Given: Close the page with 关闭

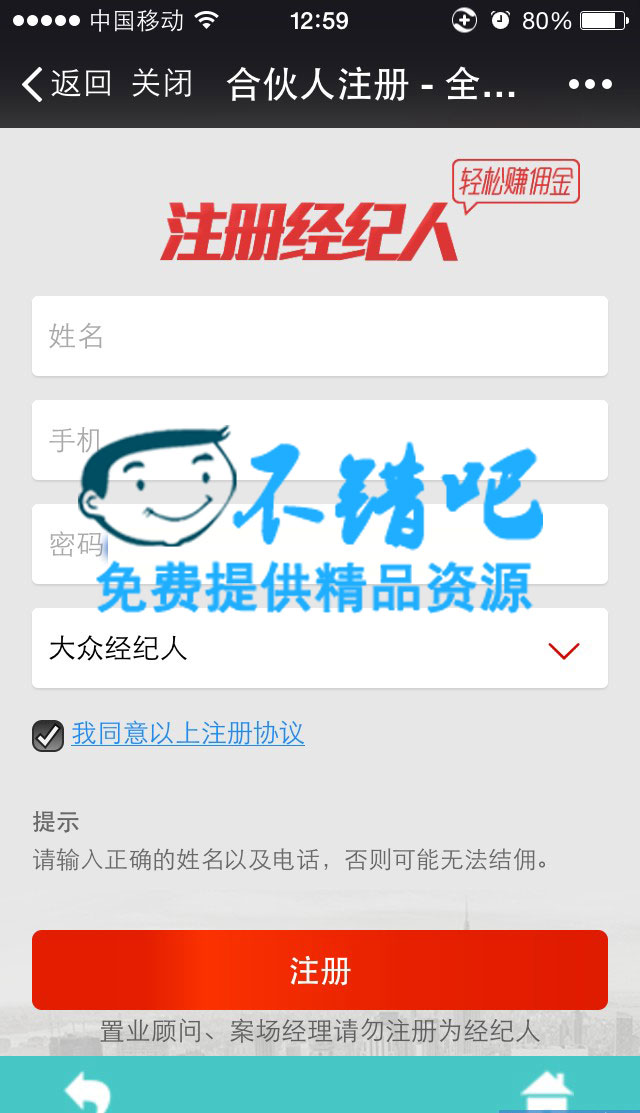Looking at the screenshot, I should pos(161,84).
